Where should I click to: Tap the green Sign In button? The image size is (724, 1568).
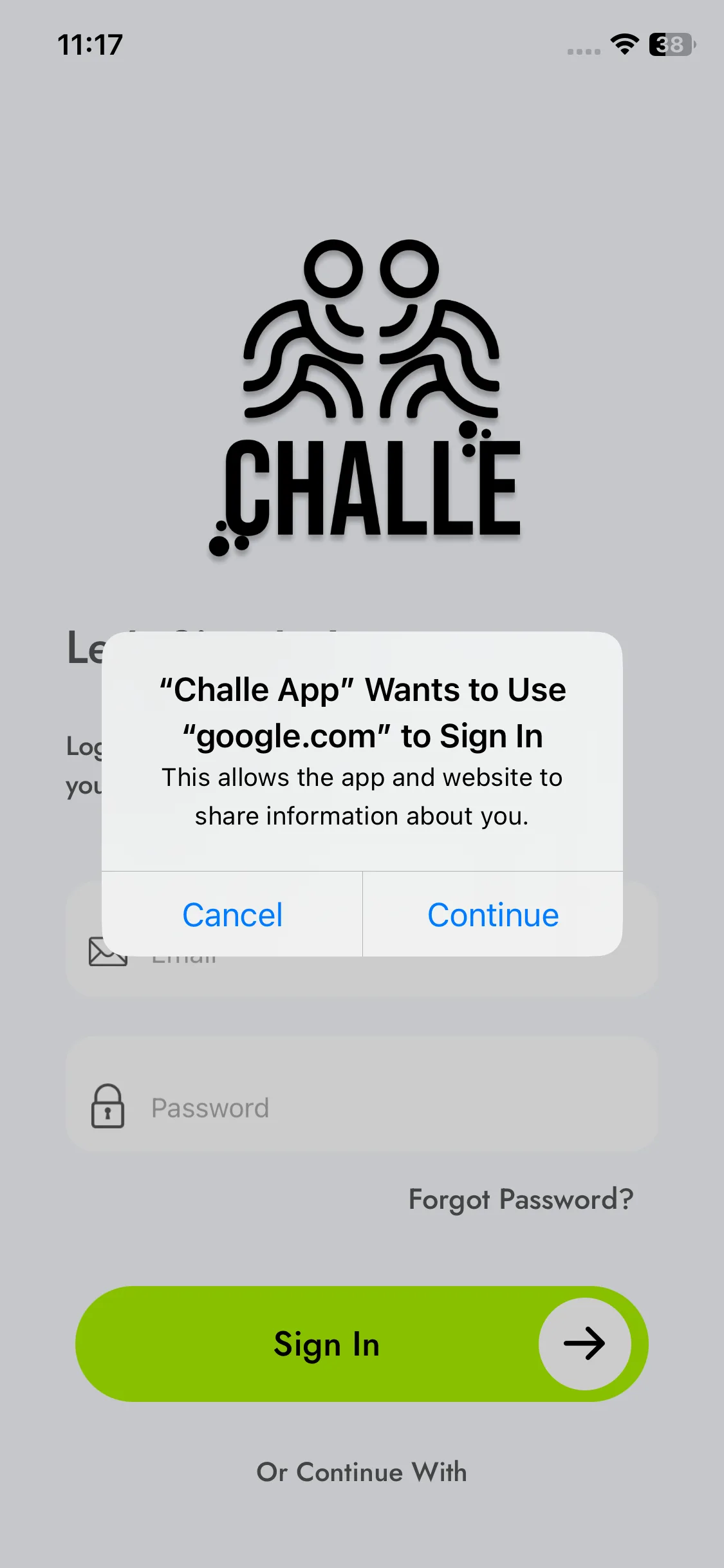coord(362,1344)
